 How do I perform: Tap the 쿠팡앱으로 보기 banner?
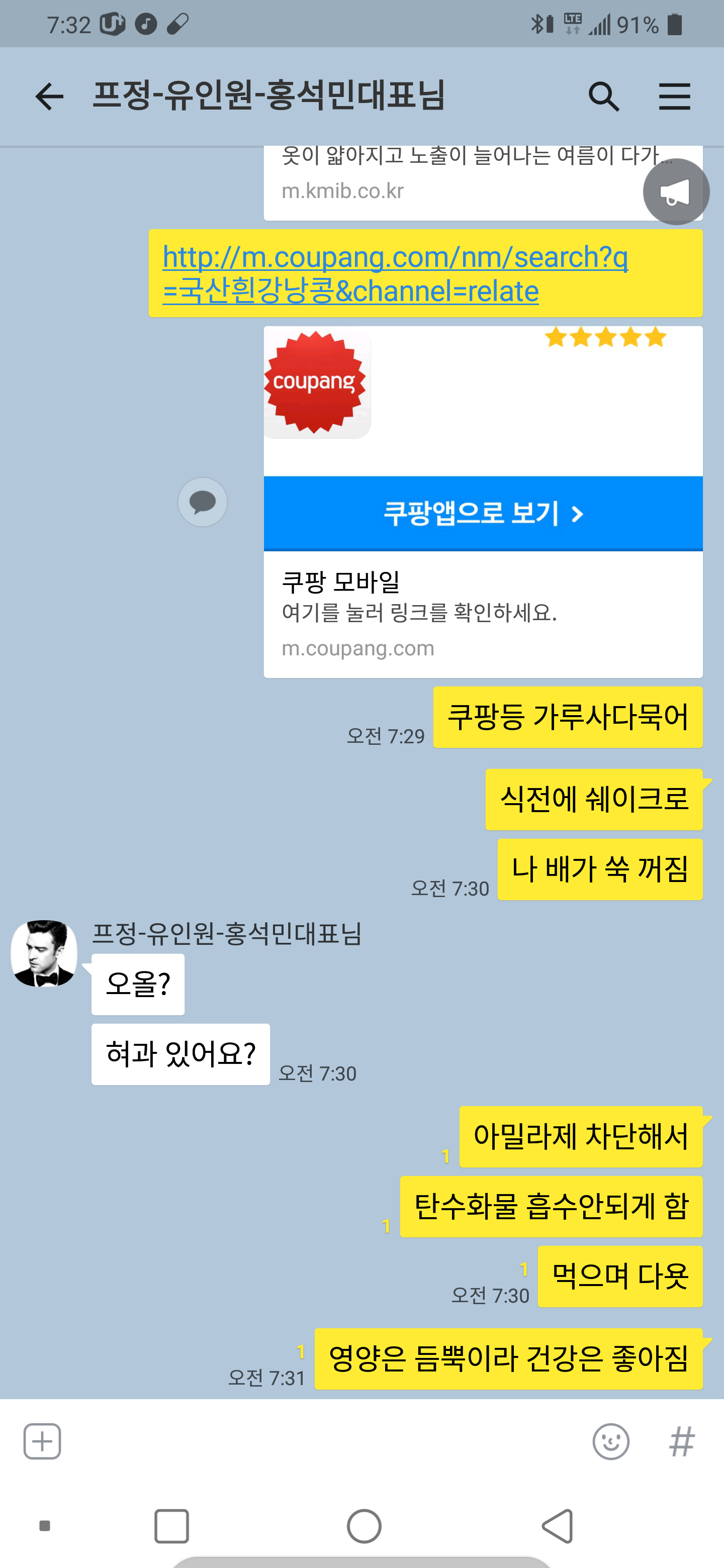pyautogui.click(x=483, y=513)
